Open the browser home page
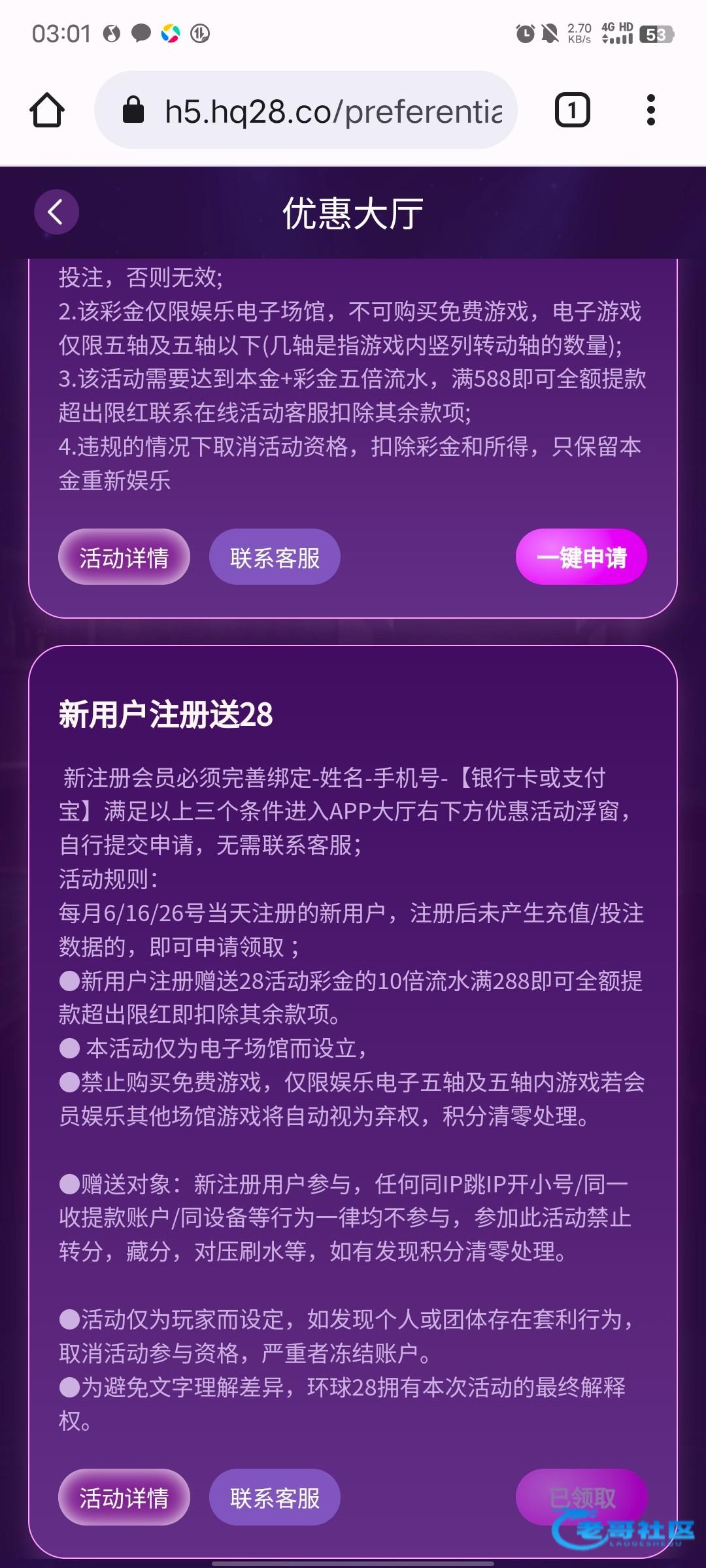 [47, 110]
